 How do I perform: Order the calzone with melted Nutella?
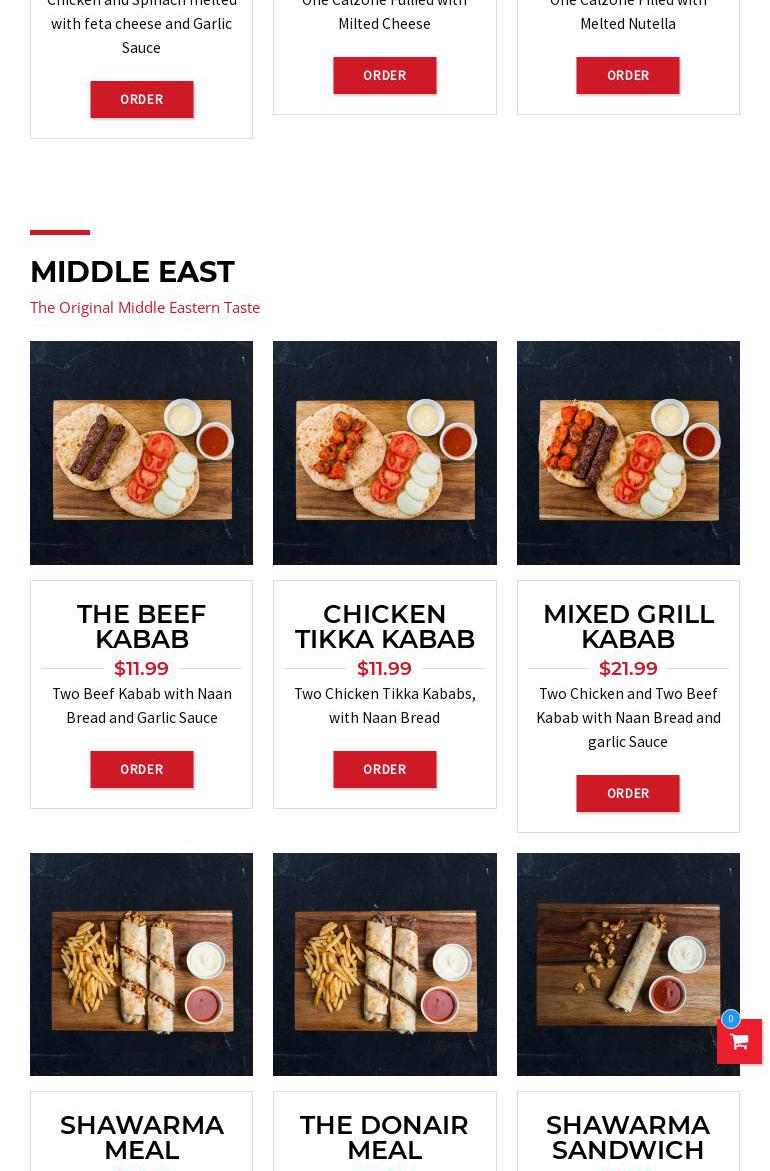click(x=627, y=75)
